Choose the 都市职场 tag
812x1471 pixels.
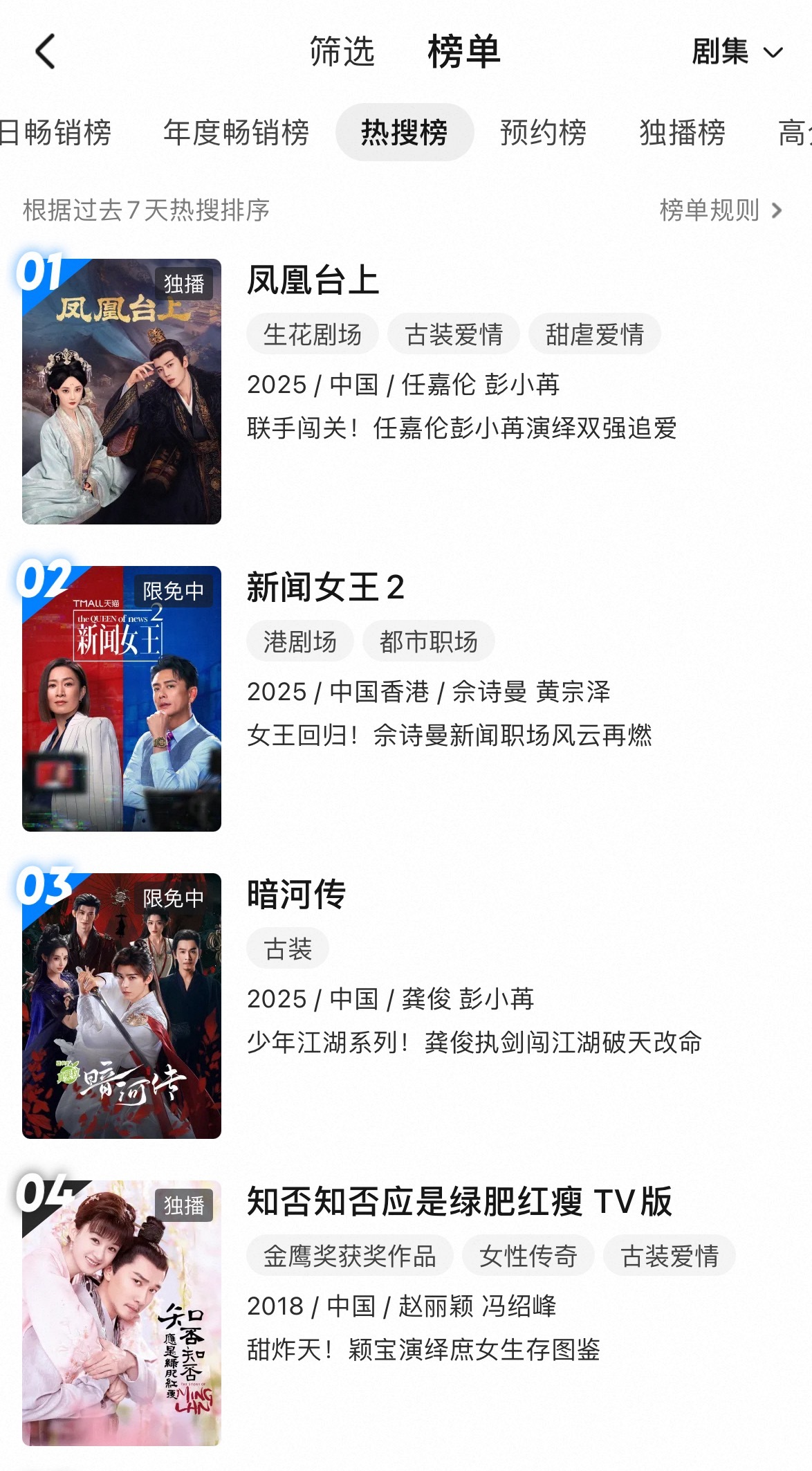pos(428,641)
